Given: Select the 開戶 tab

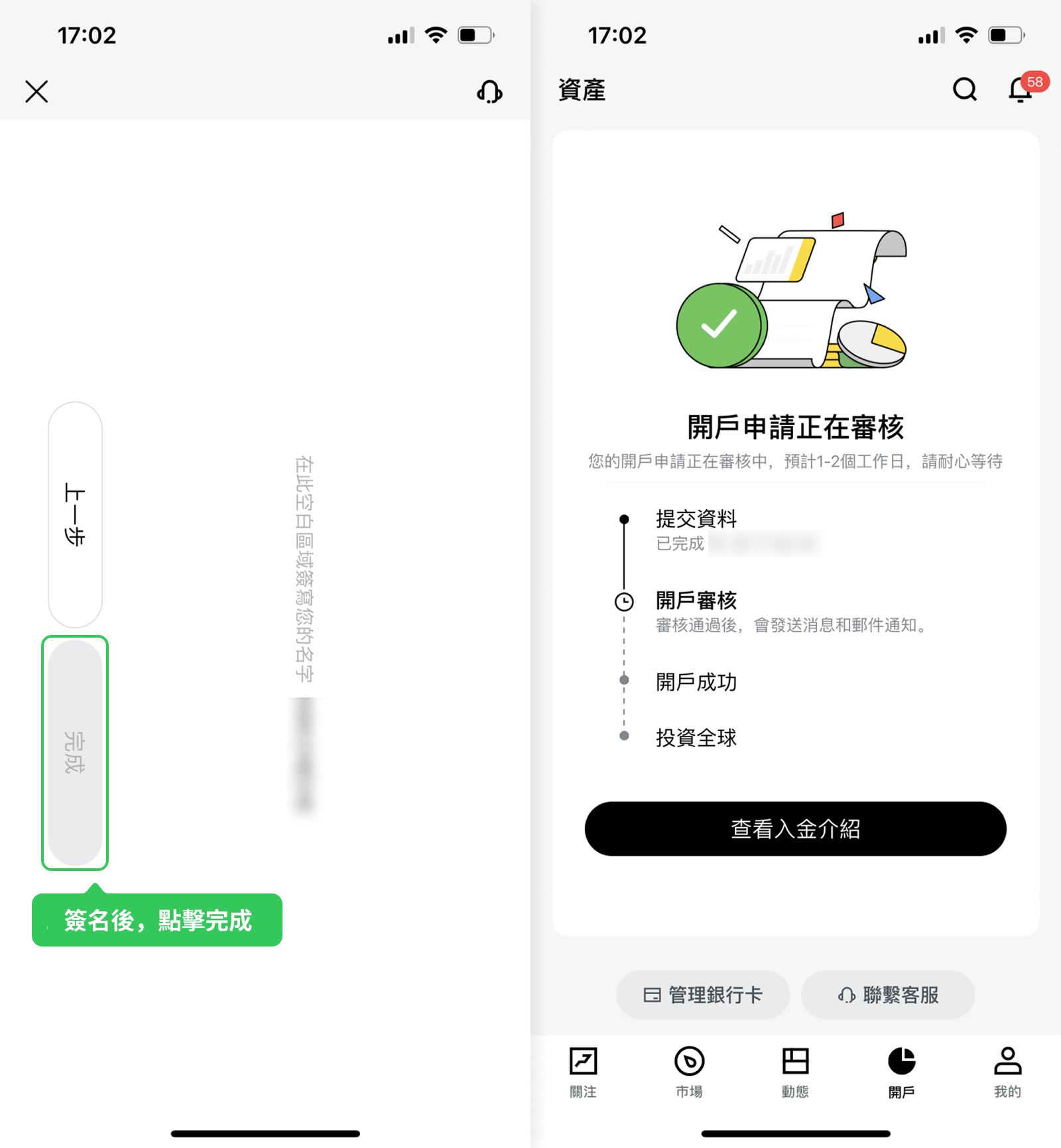Looking at the screenshot, I should [x=901, y=1072].
